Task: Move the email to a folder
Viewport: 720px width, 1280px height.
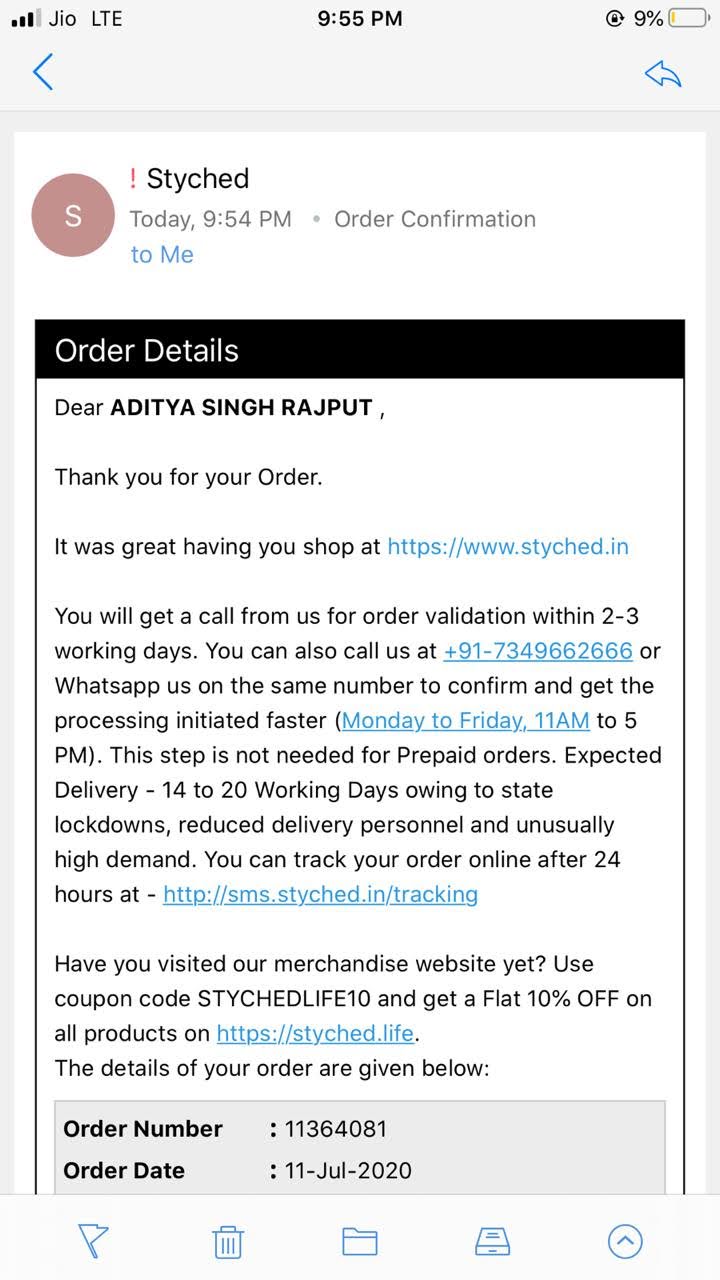Action: click(x=360, y=1241)
